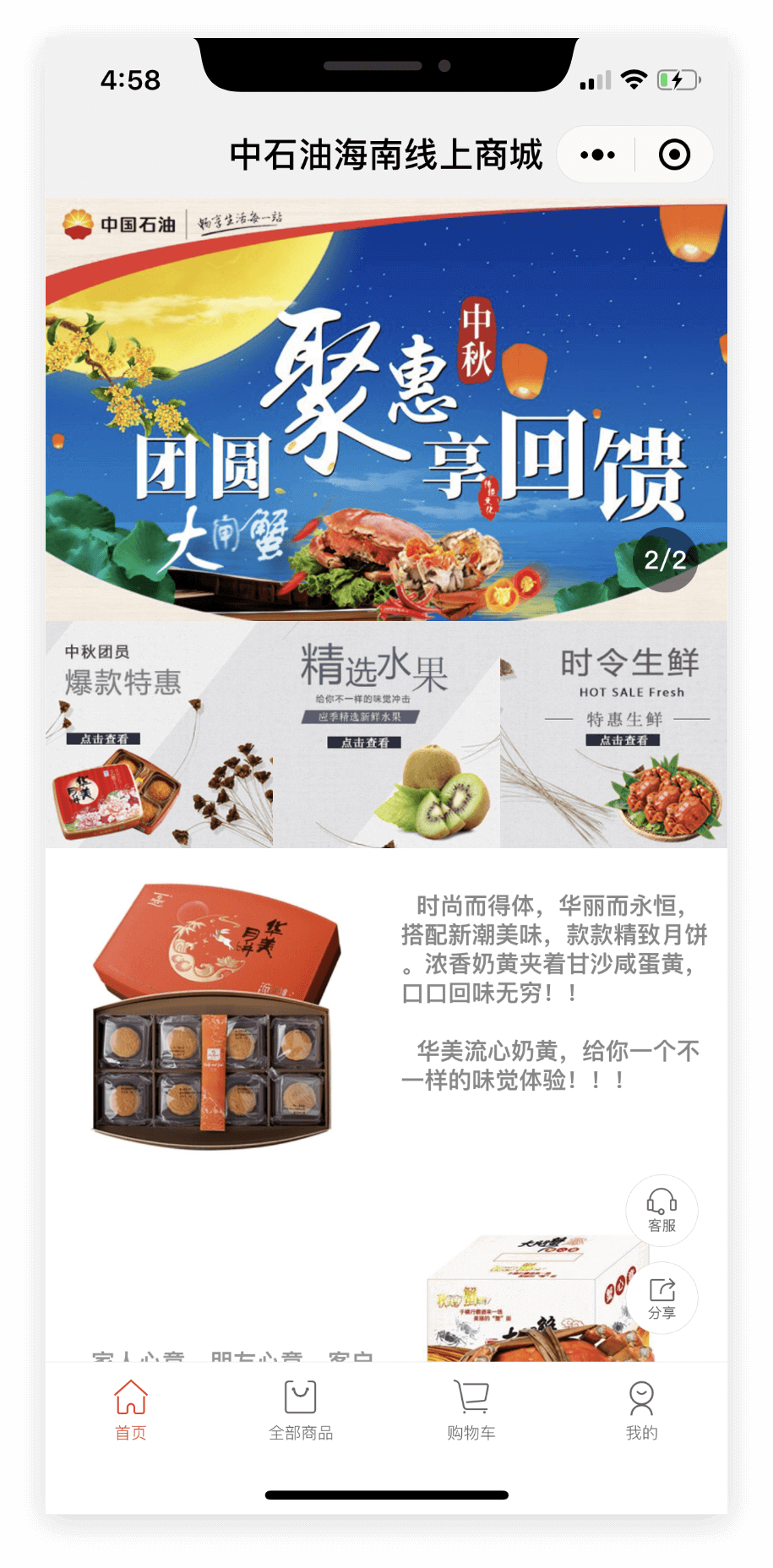Contact 客服 customer service

click(x=661, y=1210)
